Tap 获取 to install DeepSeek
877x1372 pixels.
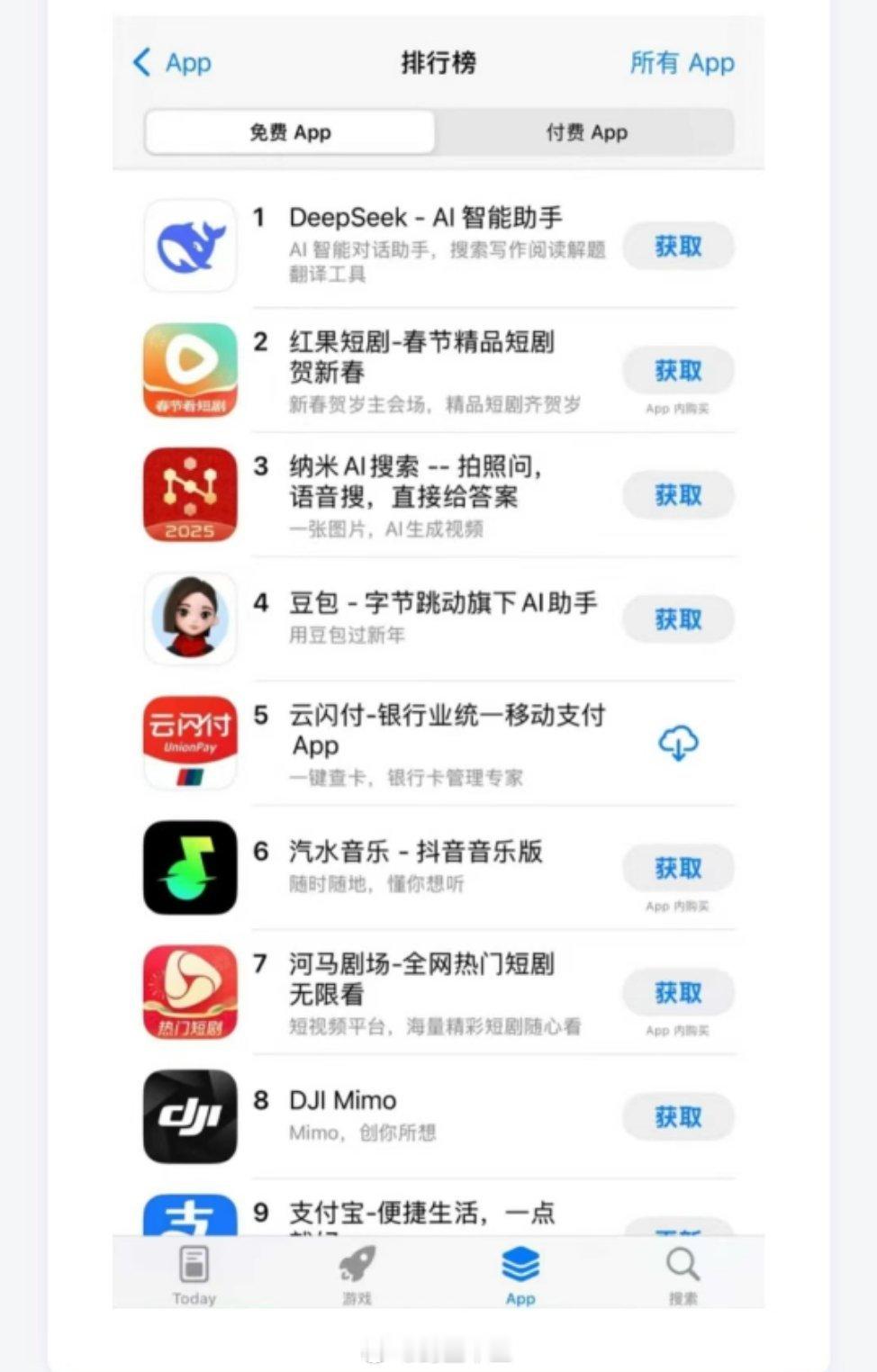(x=677, y=246)
